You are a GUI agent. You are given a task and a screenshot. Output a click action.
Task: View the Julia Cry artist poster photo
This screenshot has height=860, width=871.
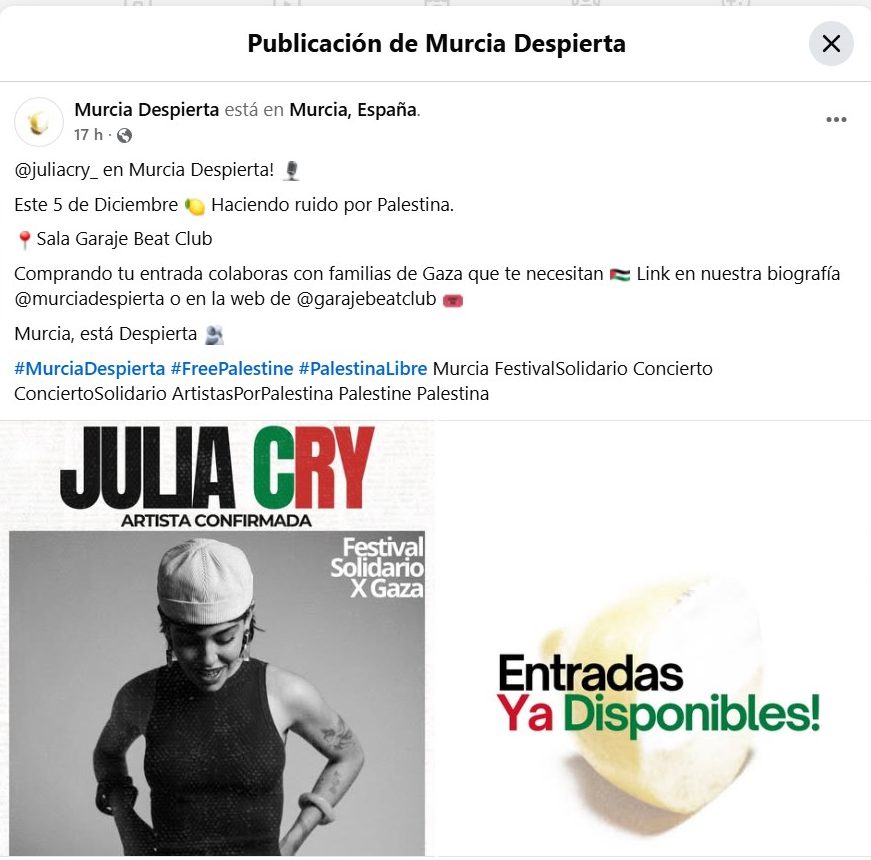pos(217,640)
